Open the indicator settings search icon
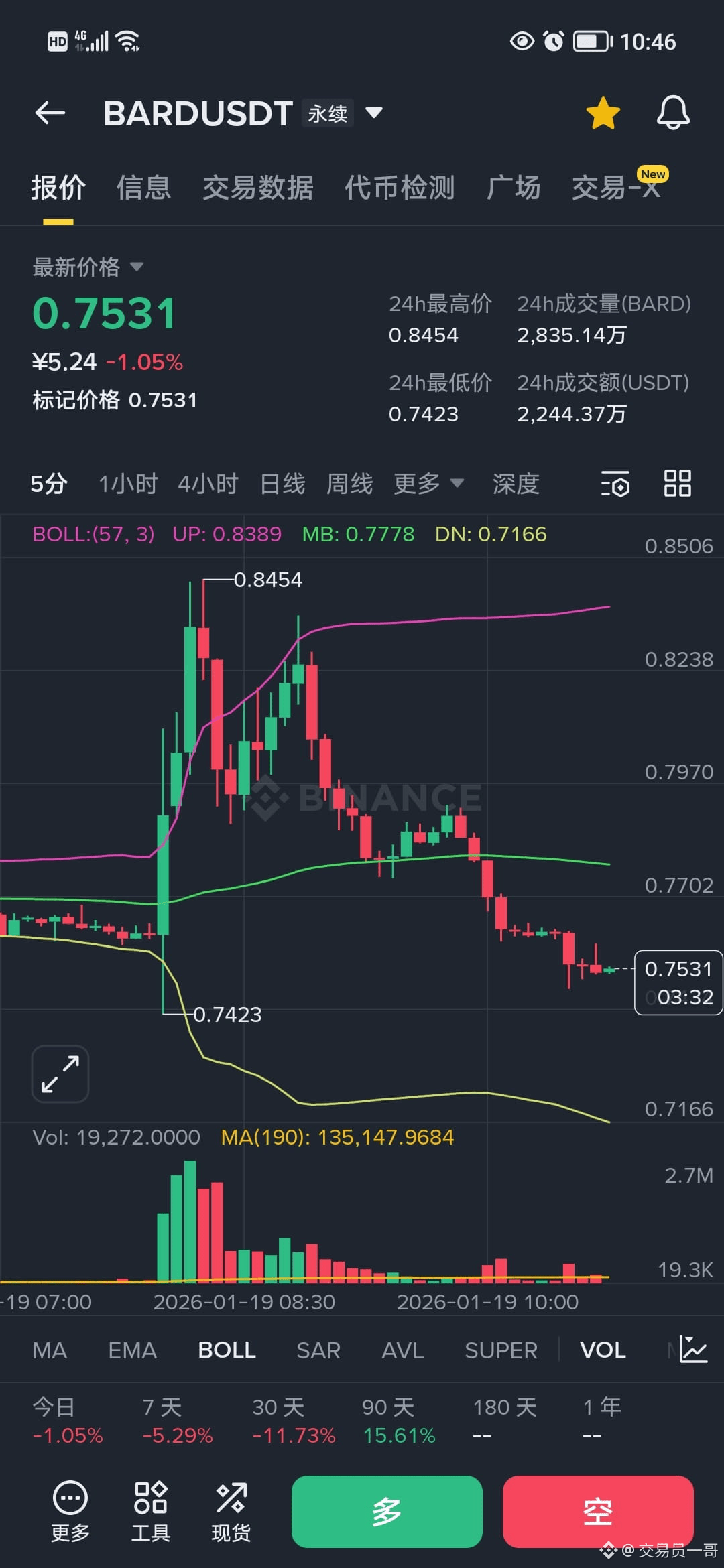724x1568 pixels. [615, 484]
